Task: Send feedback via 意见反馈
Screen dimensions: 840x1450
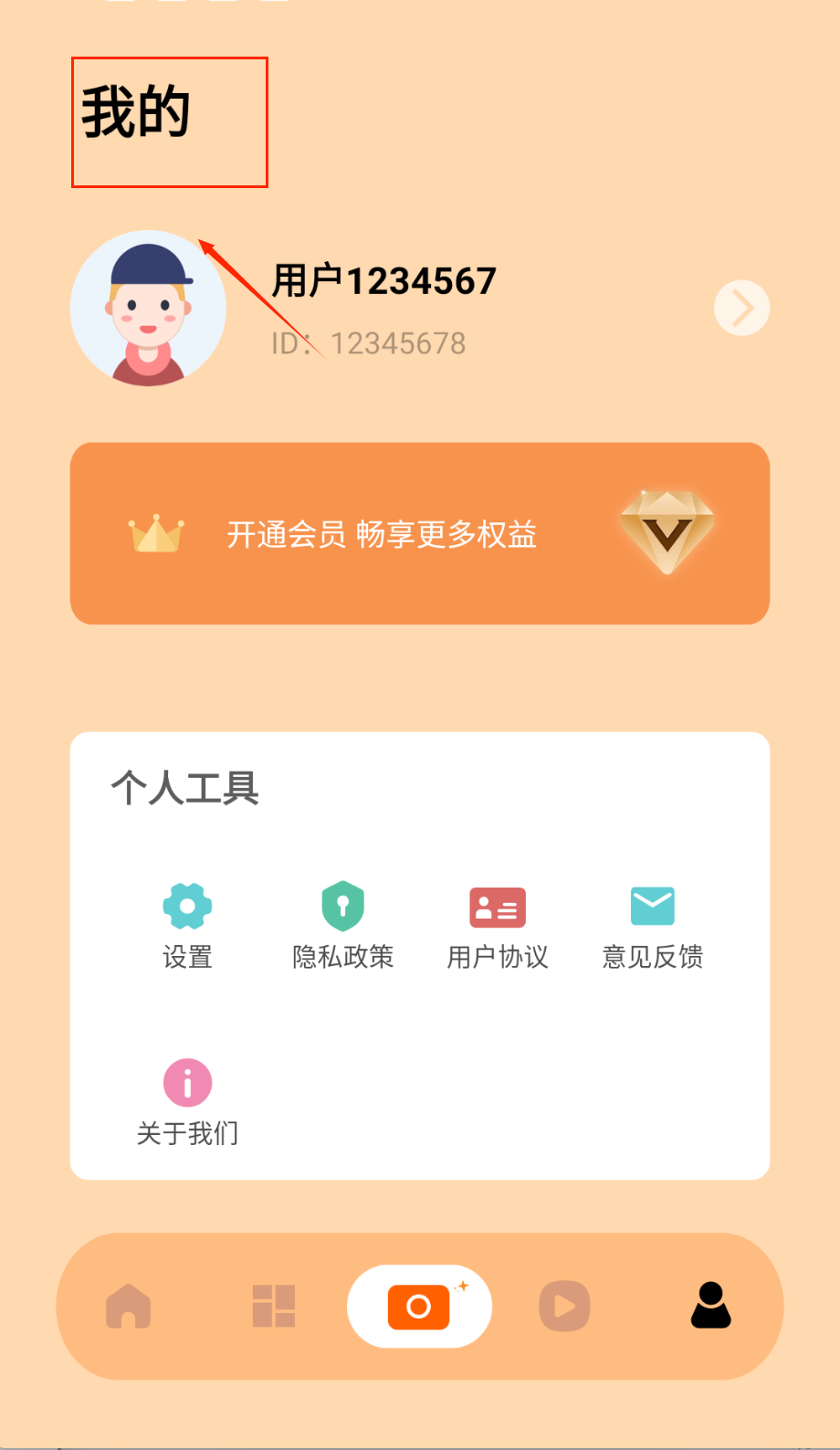Action: coord(653,924)
